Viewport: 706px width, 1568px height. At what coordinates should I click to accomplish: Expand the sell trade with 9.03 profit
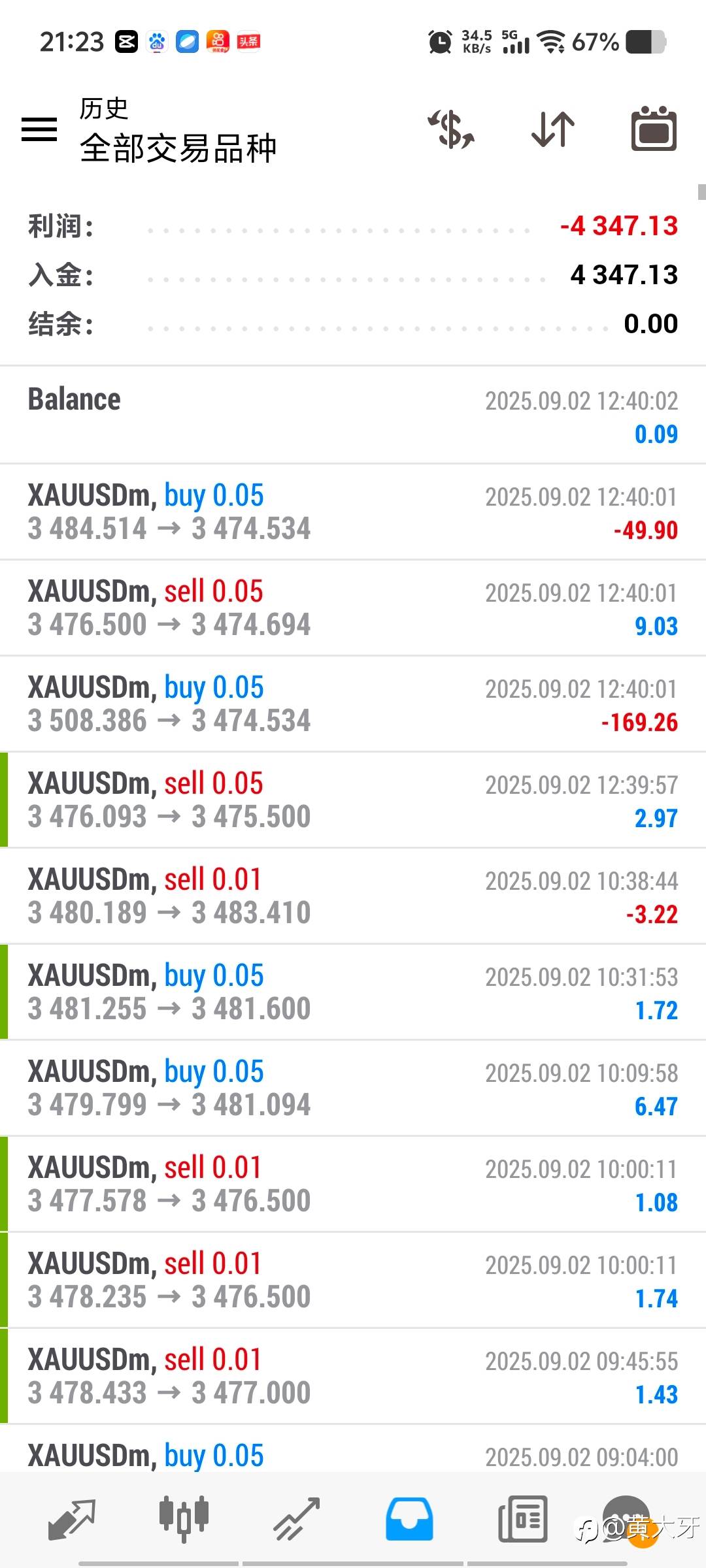(x=353, y=608)
